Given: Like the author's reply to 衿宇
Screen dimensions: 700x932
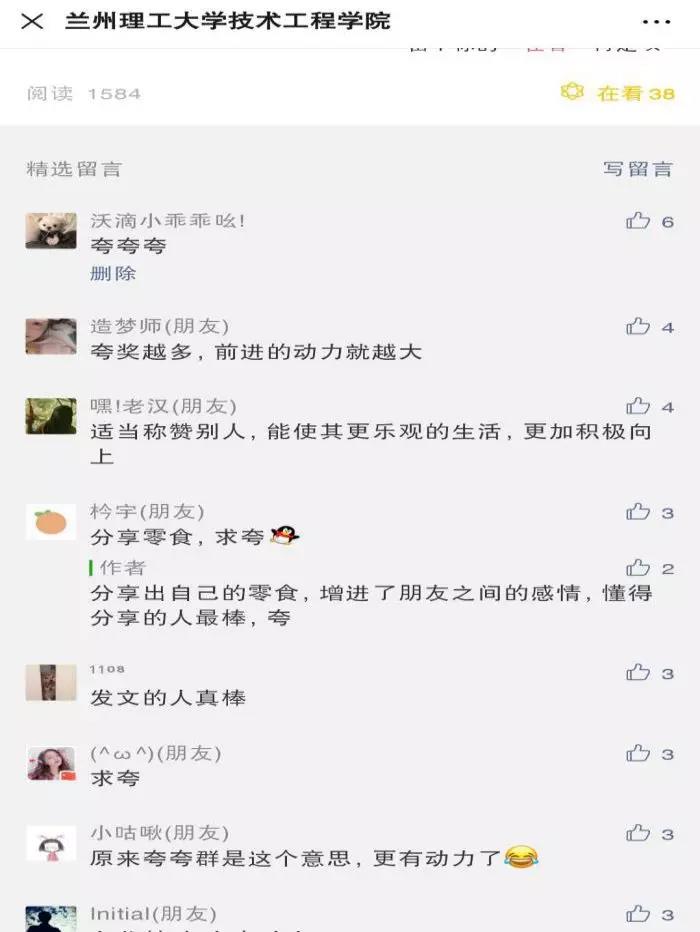Looking at the screenshot, I should [x=639, y=568].
